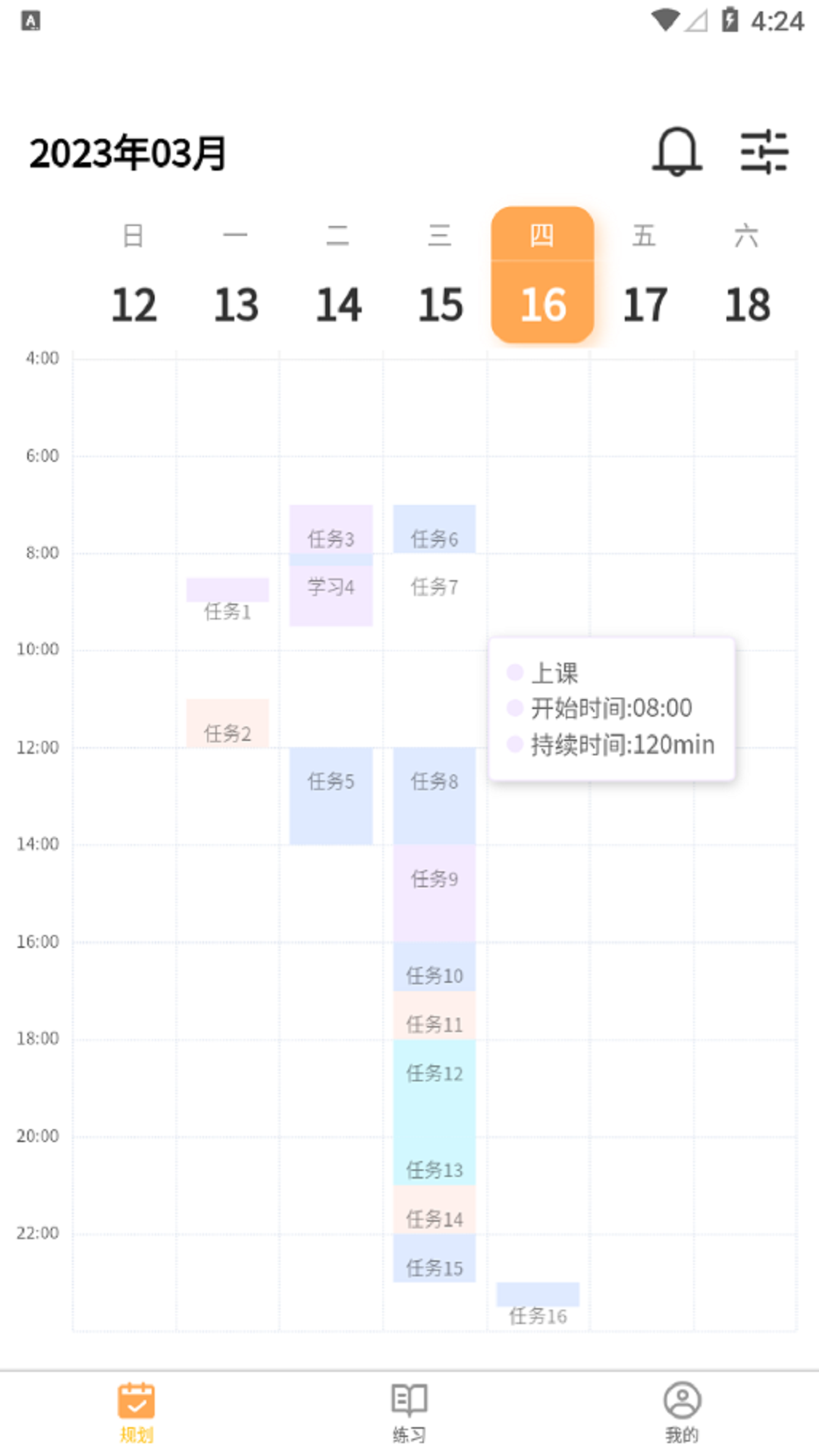Viewport: 819px width, 1456px height.
Task: Open the filter settings sliders icon
Action: [764, 152]
